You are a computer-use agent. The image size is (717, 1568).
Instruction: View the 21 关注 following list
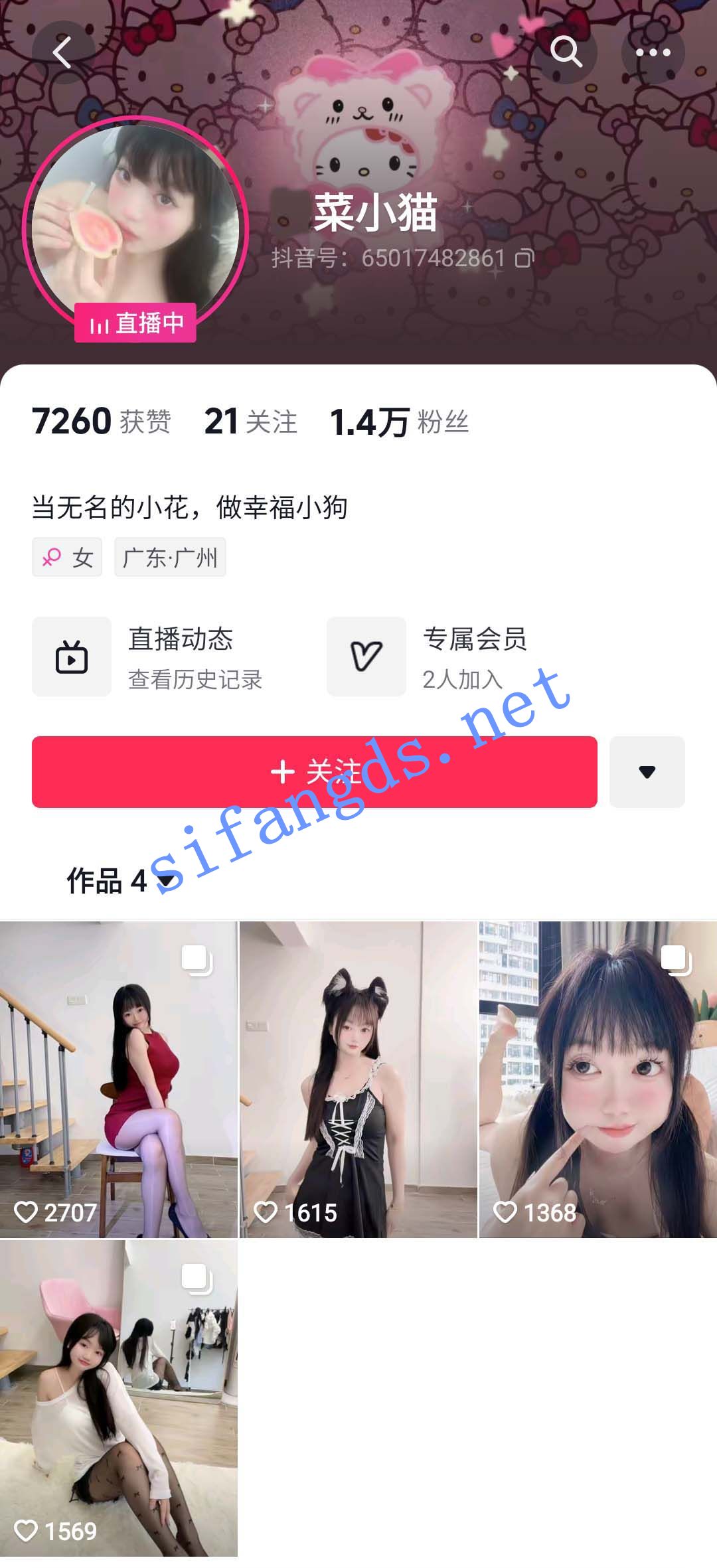pyautogui.click(x=251, y=422)
